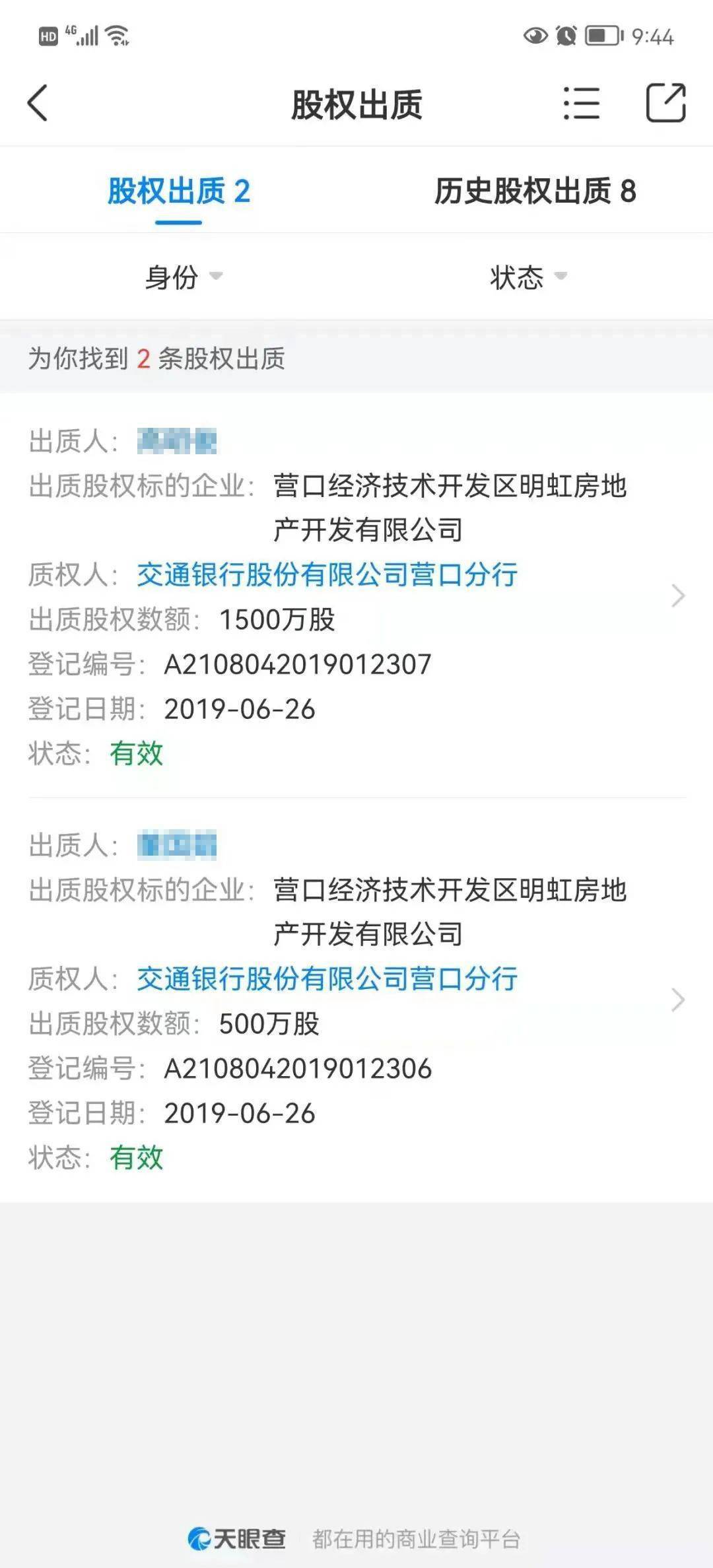Go back from the 股权出质 page
The image size is (713, 1568).
click(x=38, y=103)
